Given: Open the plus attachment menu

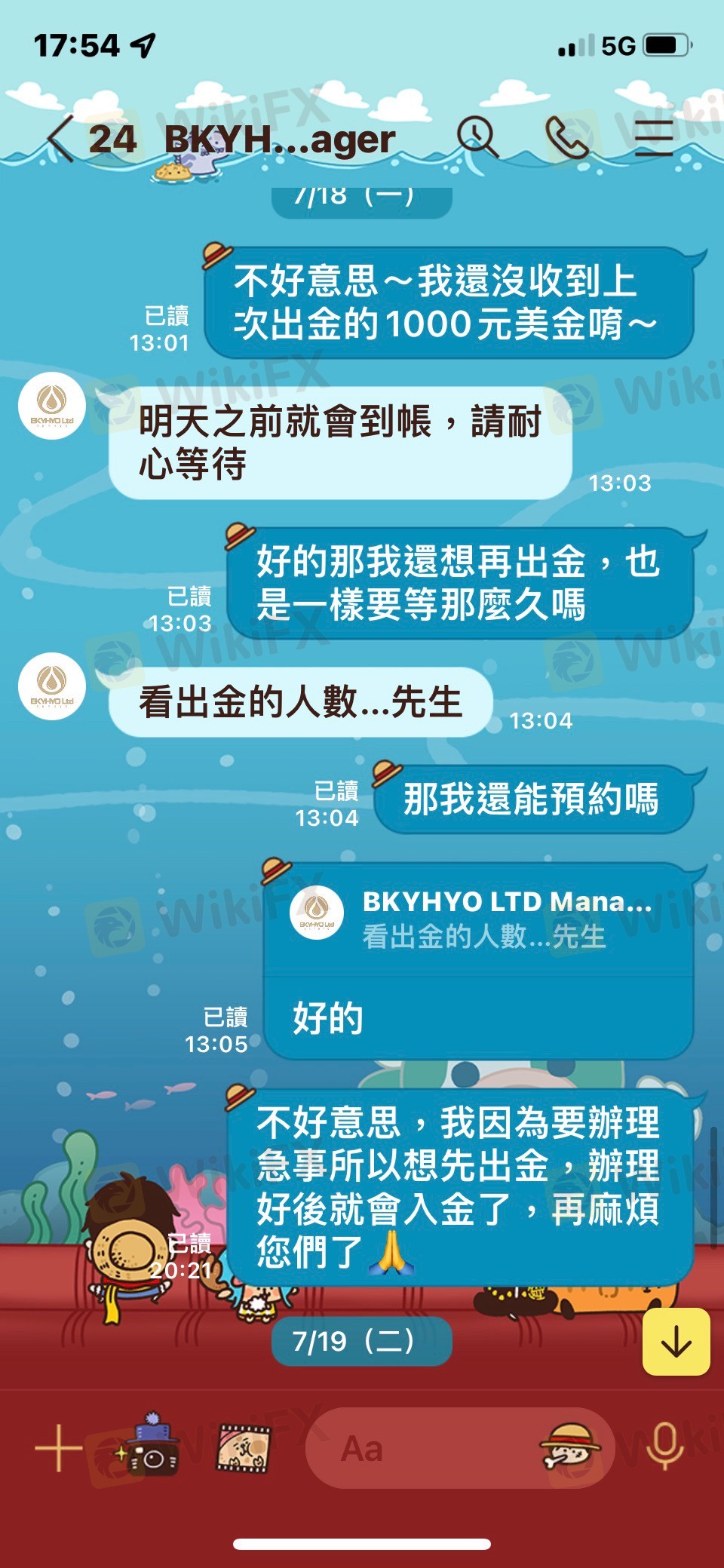Looking at the screenshot, I should pos(59,1447).
